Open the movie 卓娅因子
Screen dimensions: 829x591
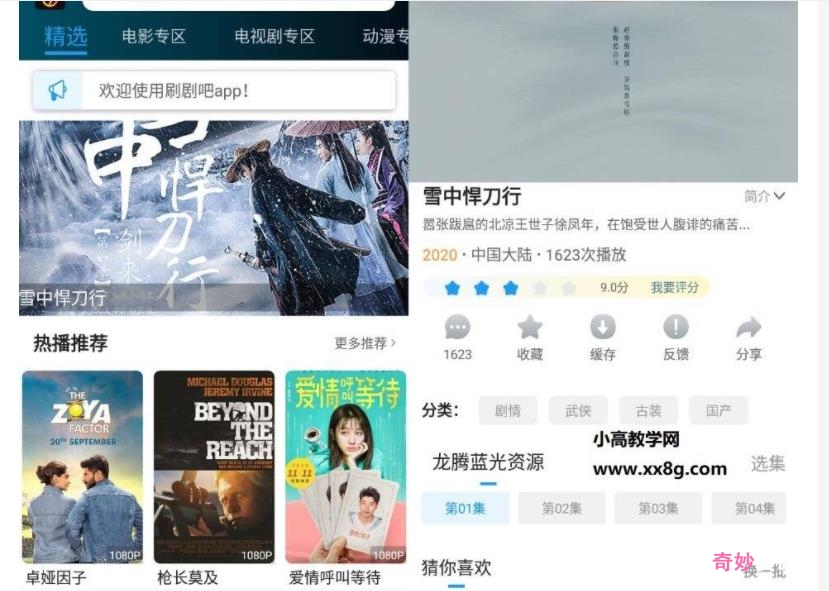coord(82,467)
